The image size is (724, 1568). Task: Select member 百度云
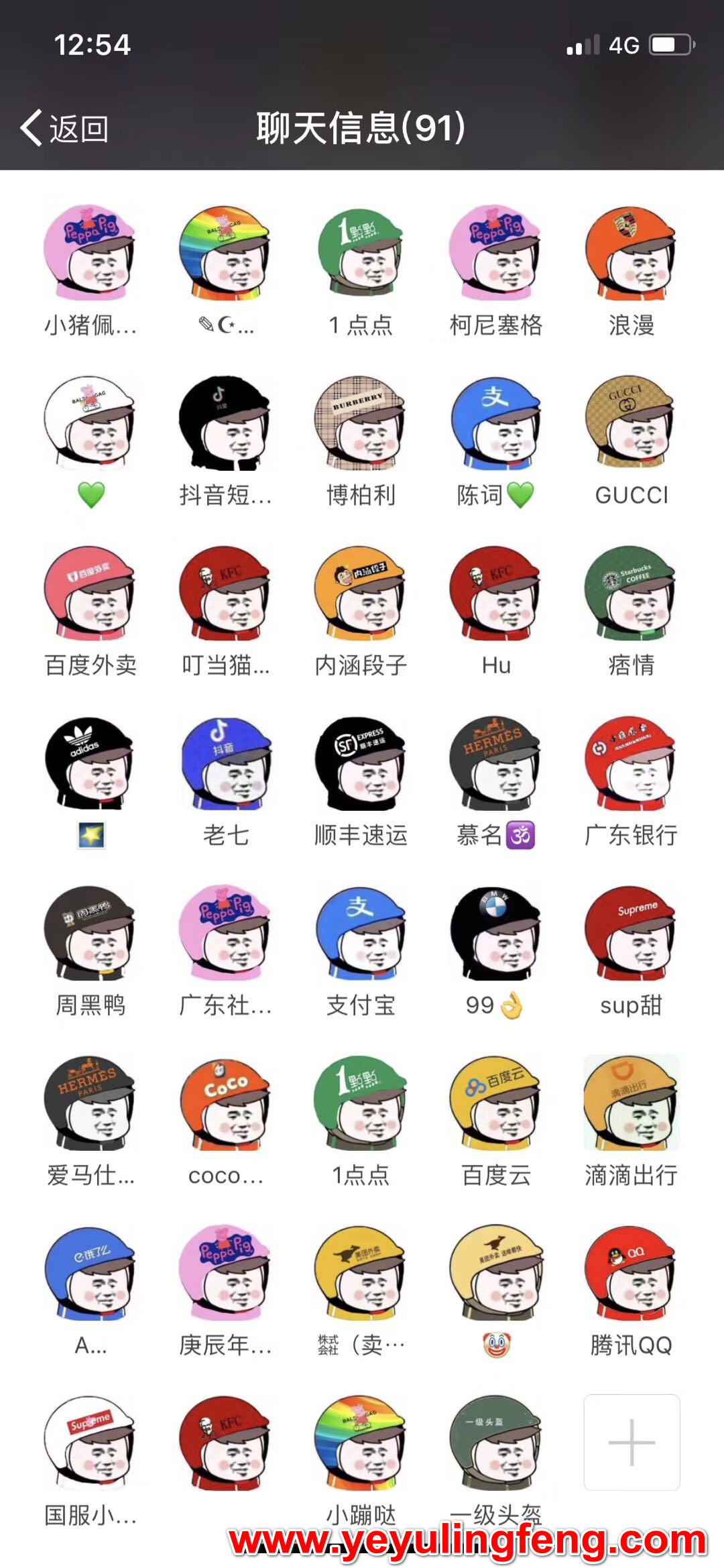pos(496,1104)
